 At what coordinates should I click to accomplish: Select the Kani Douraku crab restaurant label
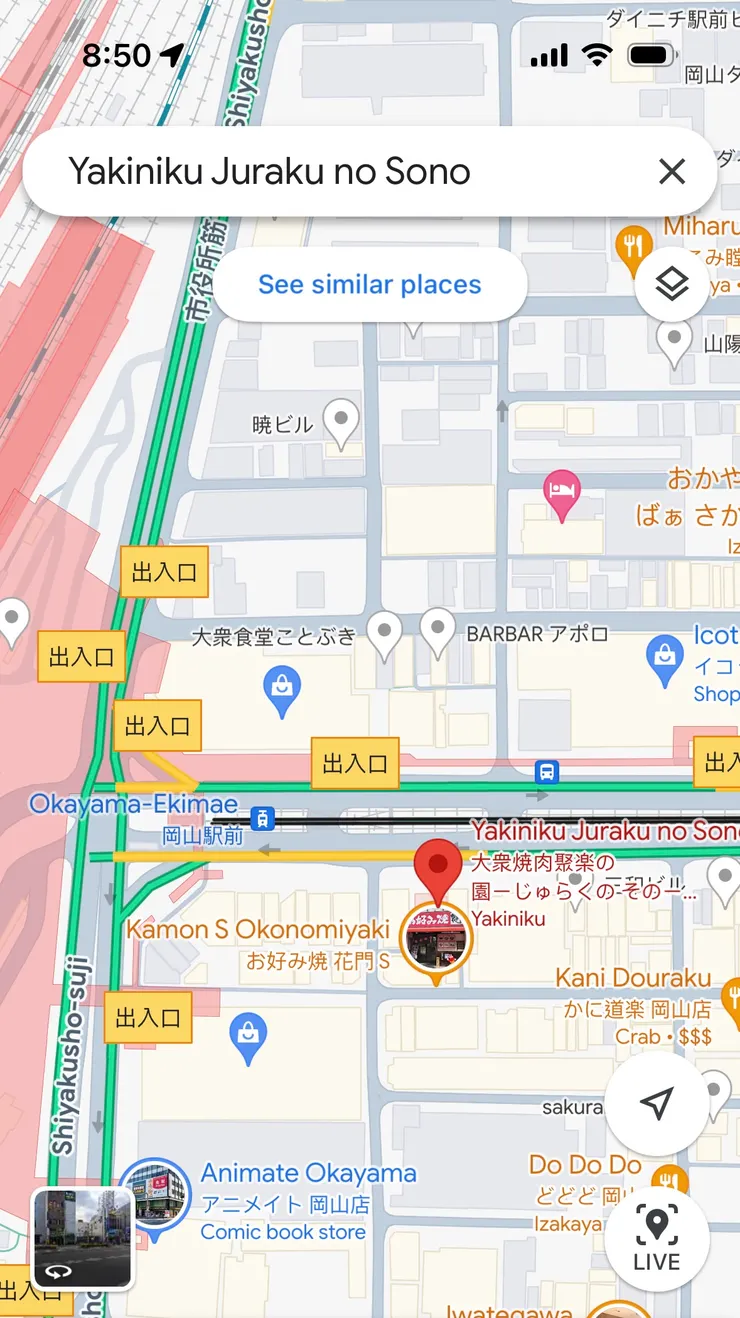pos(634,978)
